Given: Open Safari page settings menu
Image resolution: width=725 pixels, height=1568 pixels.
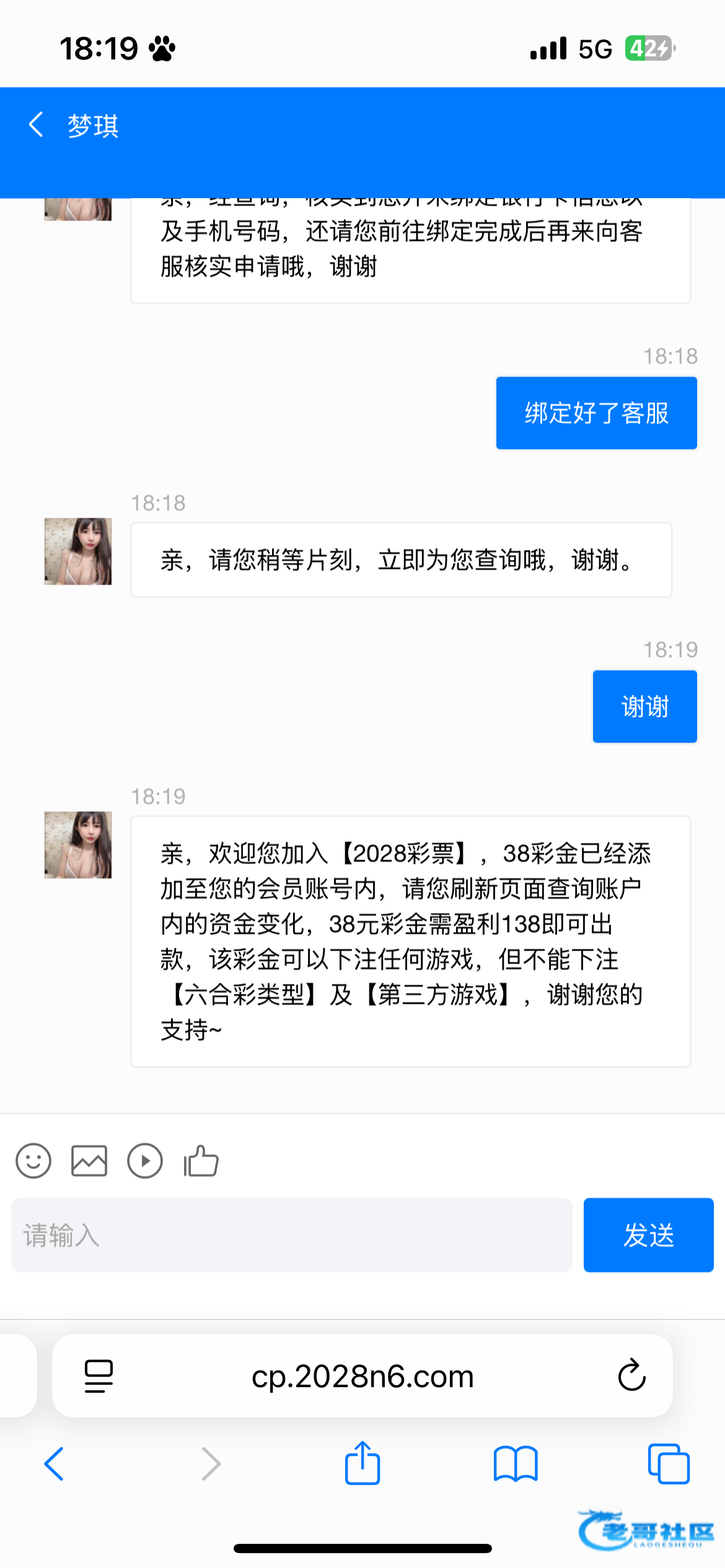Looking at the screenshot, I should (x=99, y=1376).
